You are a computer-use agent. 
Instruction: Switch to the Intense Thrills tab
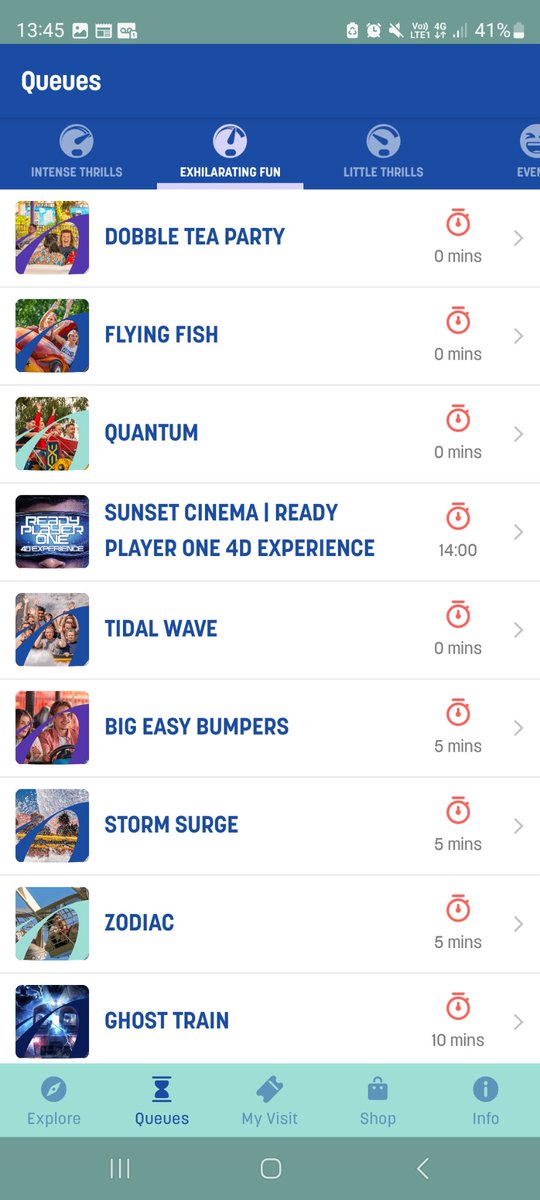pos(77,153)
